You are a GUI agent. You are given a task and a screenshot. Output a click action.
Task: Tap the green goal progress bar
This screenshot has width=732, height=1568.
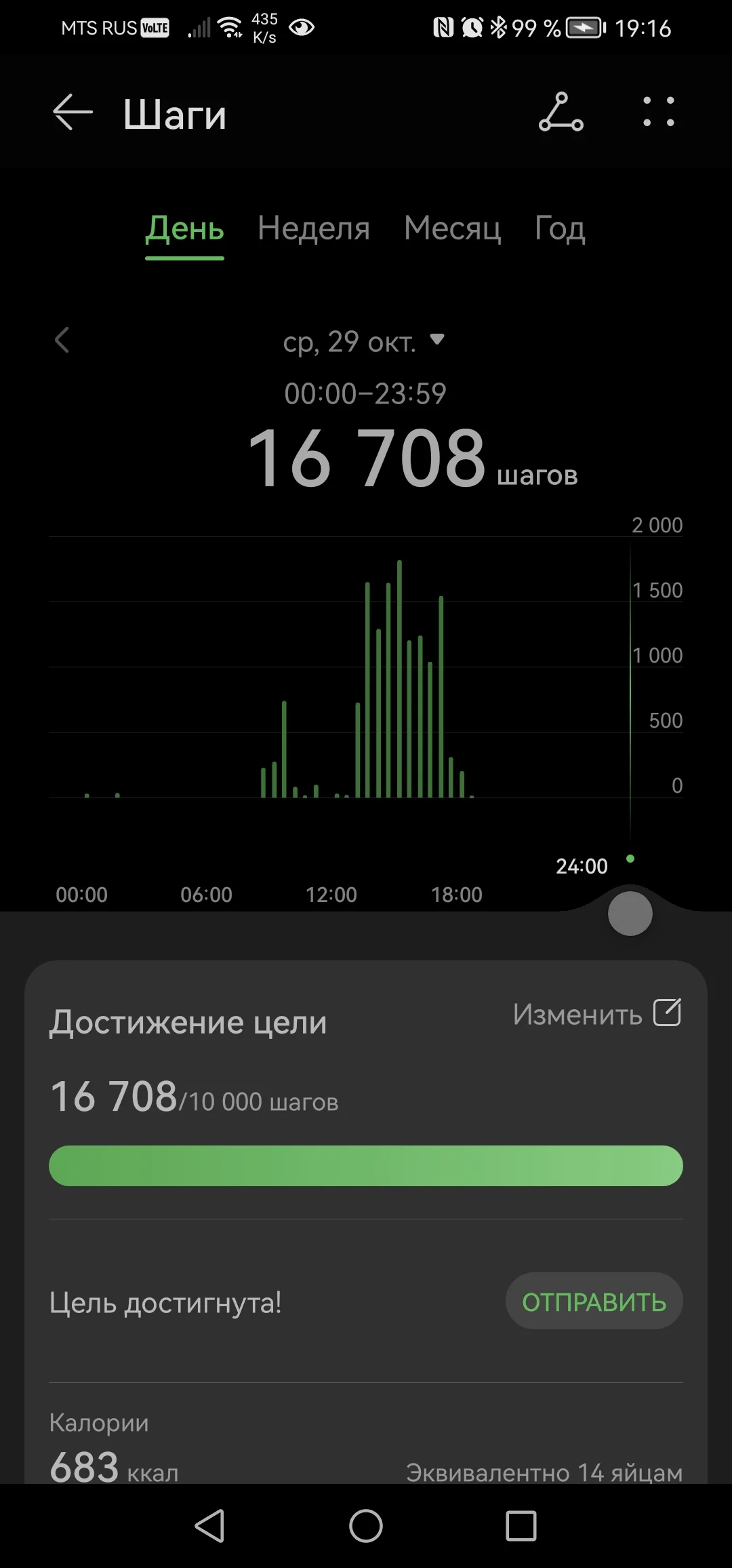(366, 1165)
